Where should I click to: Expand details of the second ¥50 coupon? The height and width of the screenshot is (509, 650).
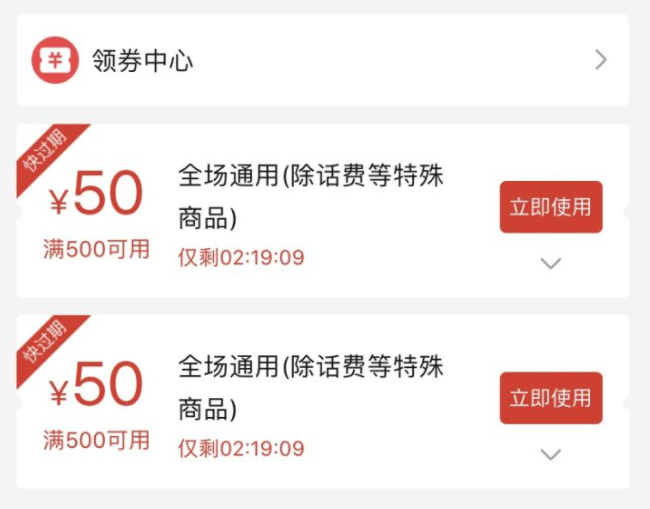[550, 454]
